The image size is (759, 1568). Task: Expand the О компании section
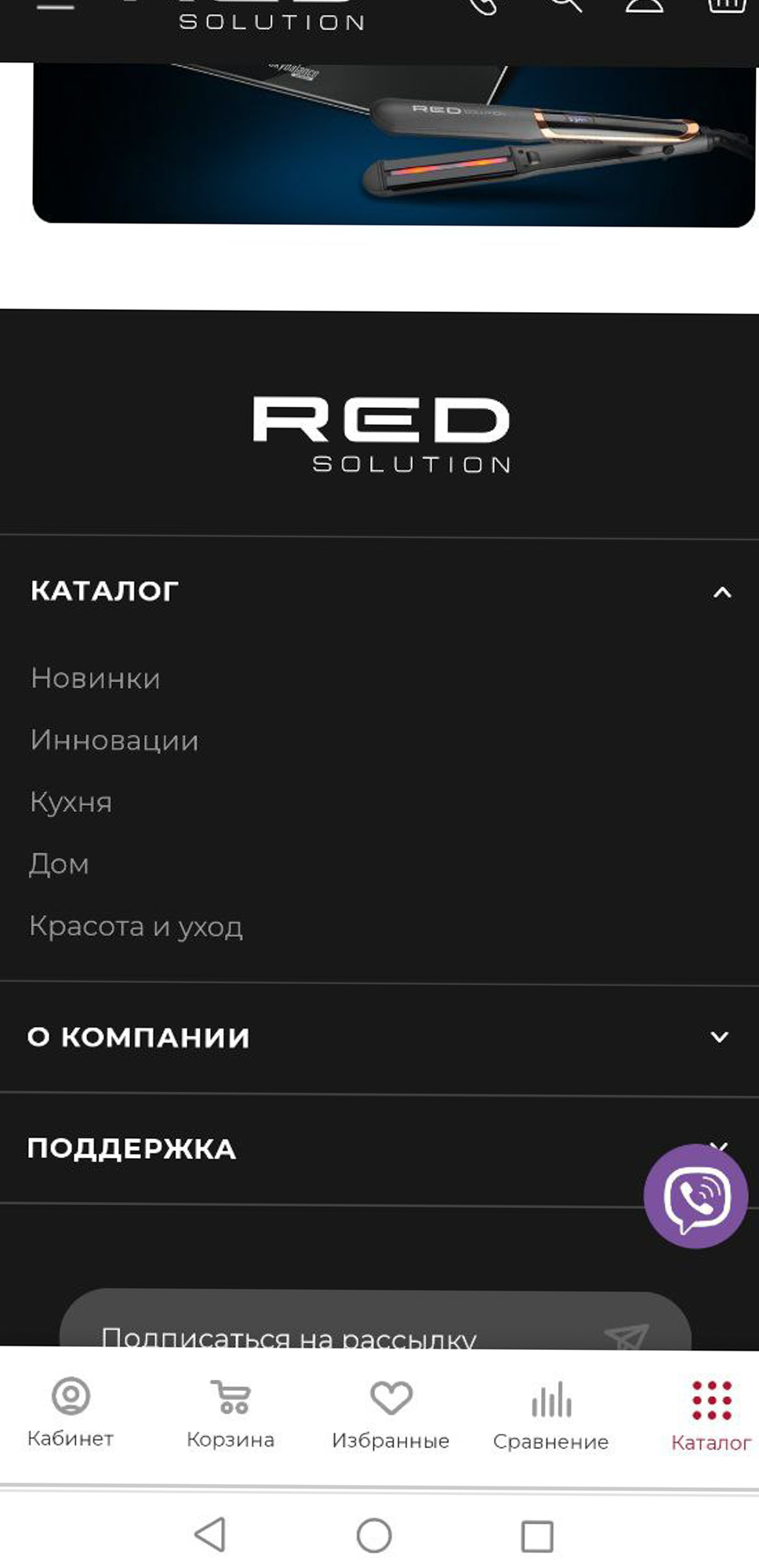[719, 1037]
